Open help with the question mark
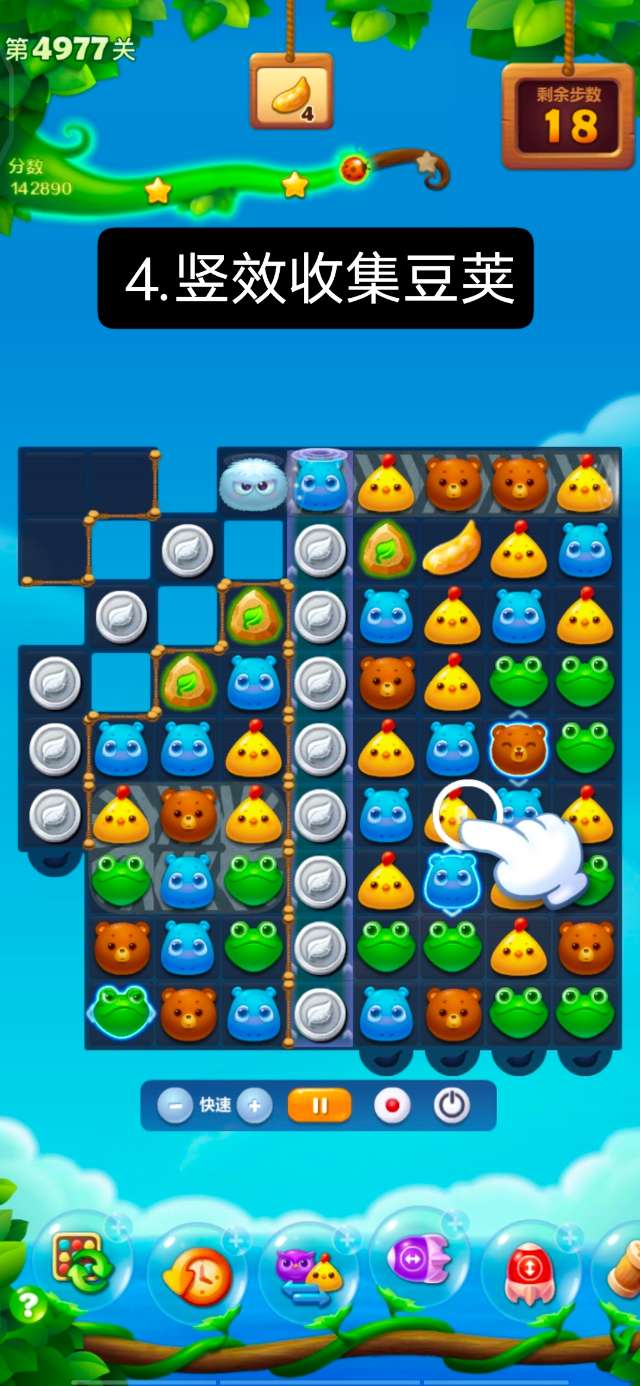 point(28,1305)
